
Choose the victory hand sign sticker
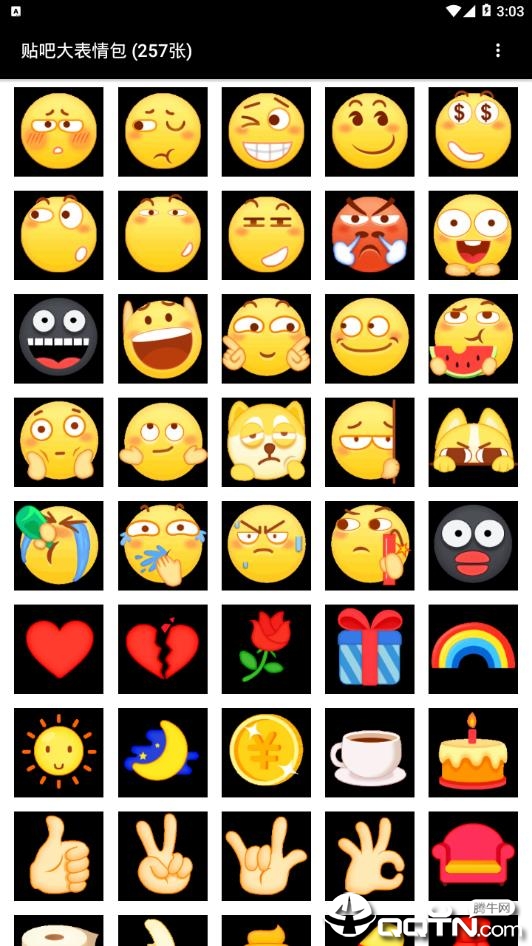tap(162, 856)
